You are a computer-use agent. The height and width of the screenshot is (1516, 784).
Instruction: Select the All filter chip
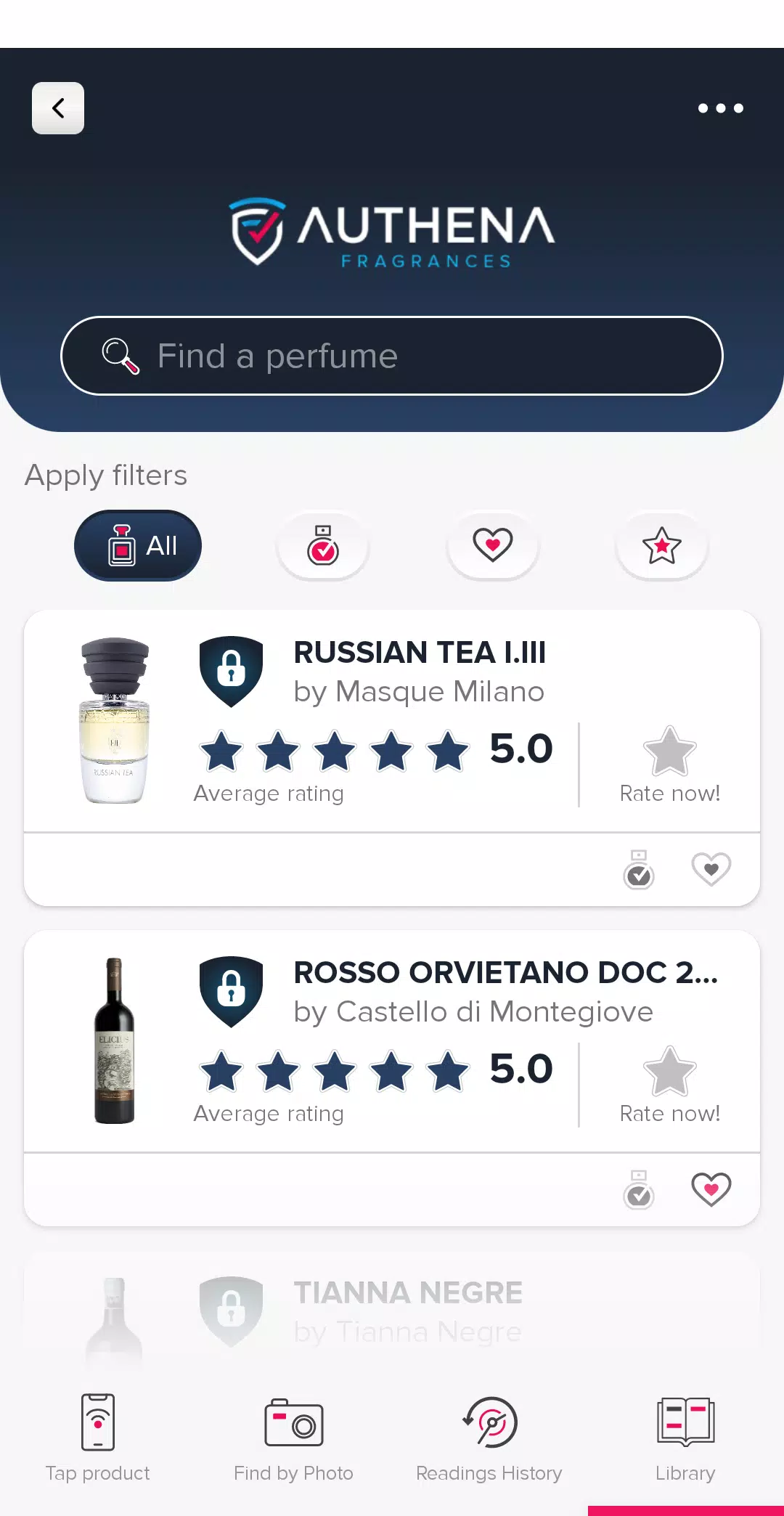[138, 545]
